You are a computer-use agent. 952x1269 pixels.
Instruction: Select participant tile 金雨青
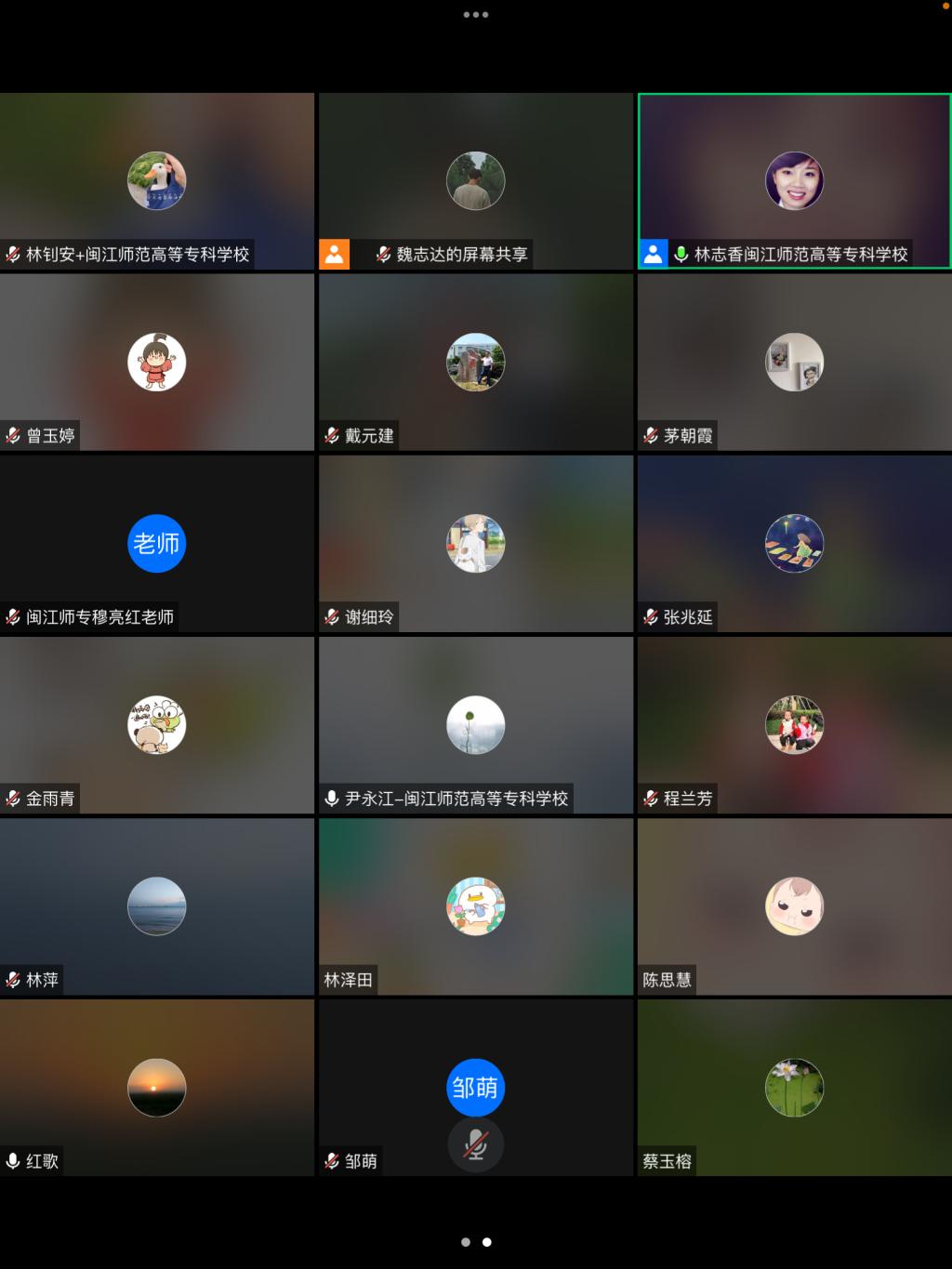tap(156, 724)
